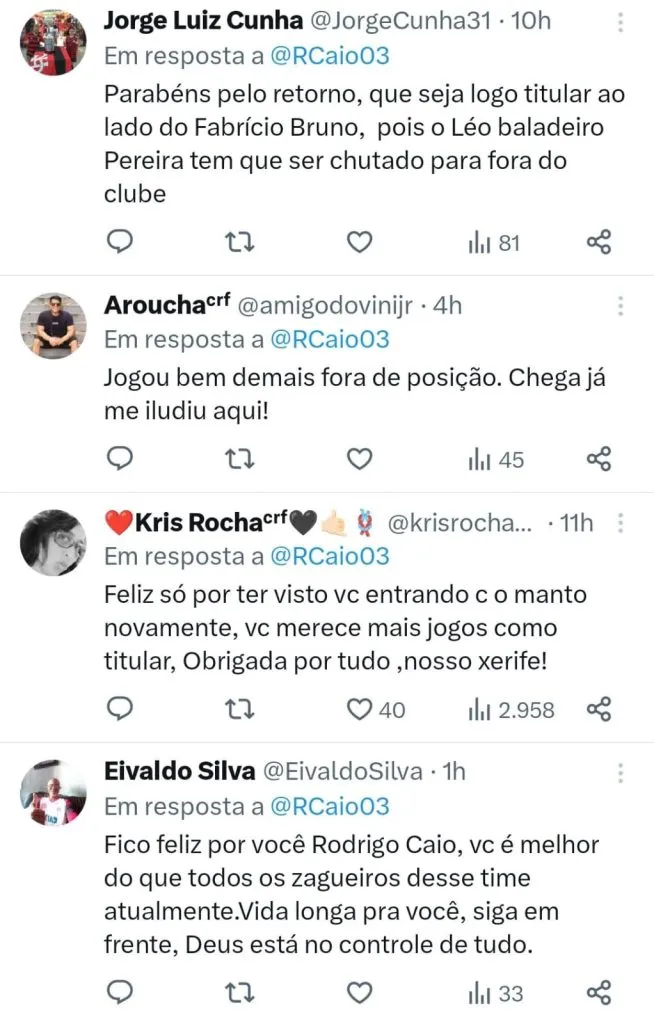
Task: Retweet Jorge Luiz Cunha's reply
Action: (x=240, y=242)
